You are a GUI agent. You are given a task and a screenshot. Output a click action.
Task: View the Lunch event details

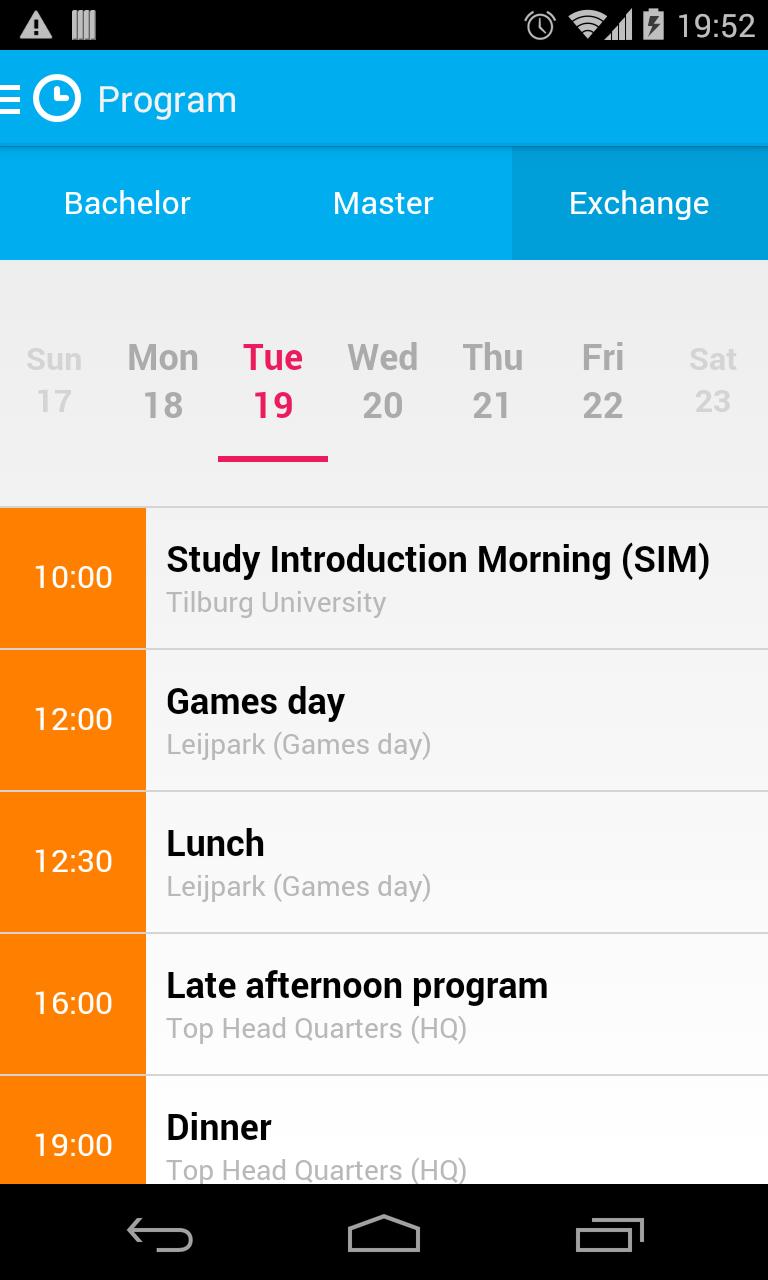pyautogui.click(x=438, y=862)
